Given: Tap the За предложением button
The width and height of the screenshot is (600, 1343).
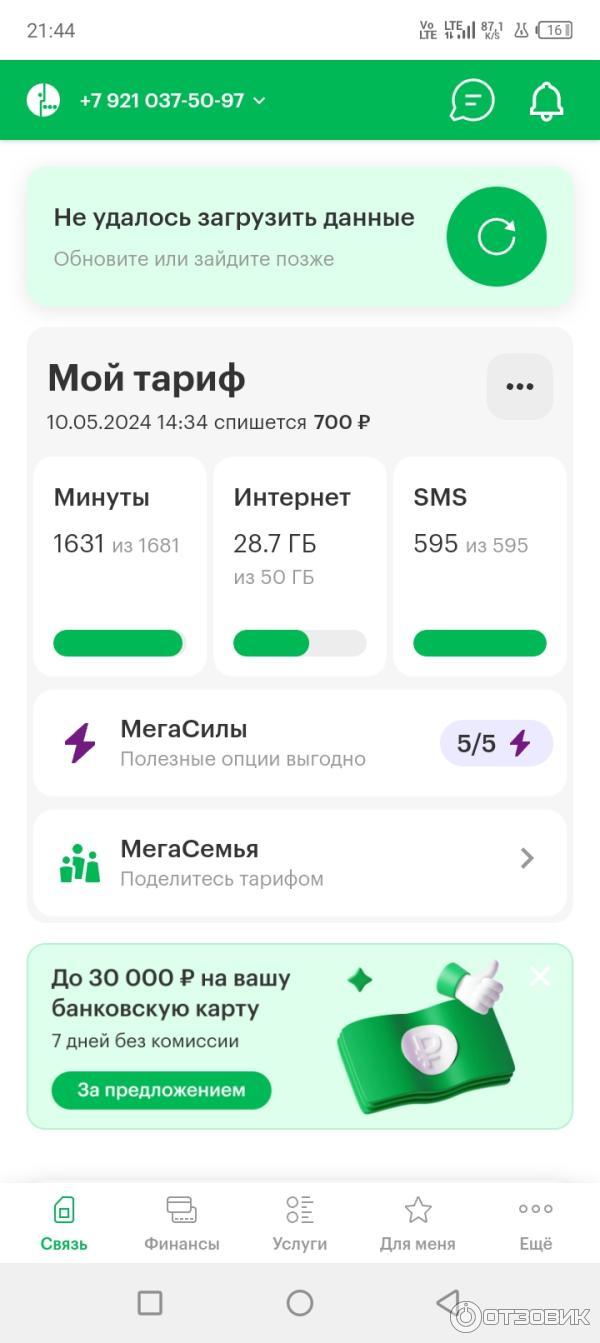Looking at the screenshot, I should coord(161,1090).
